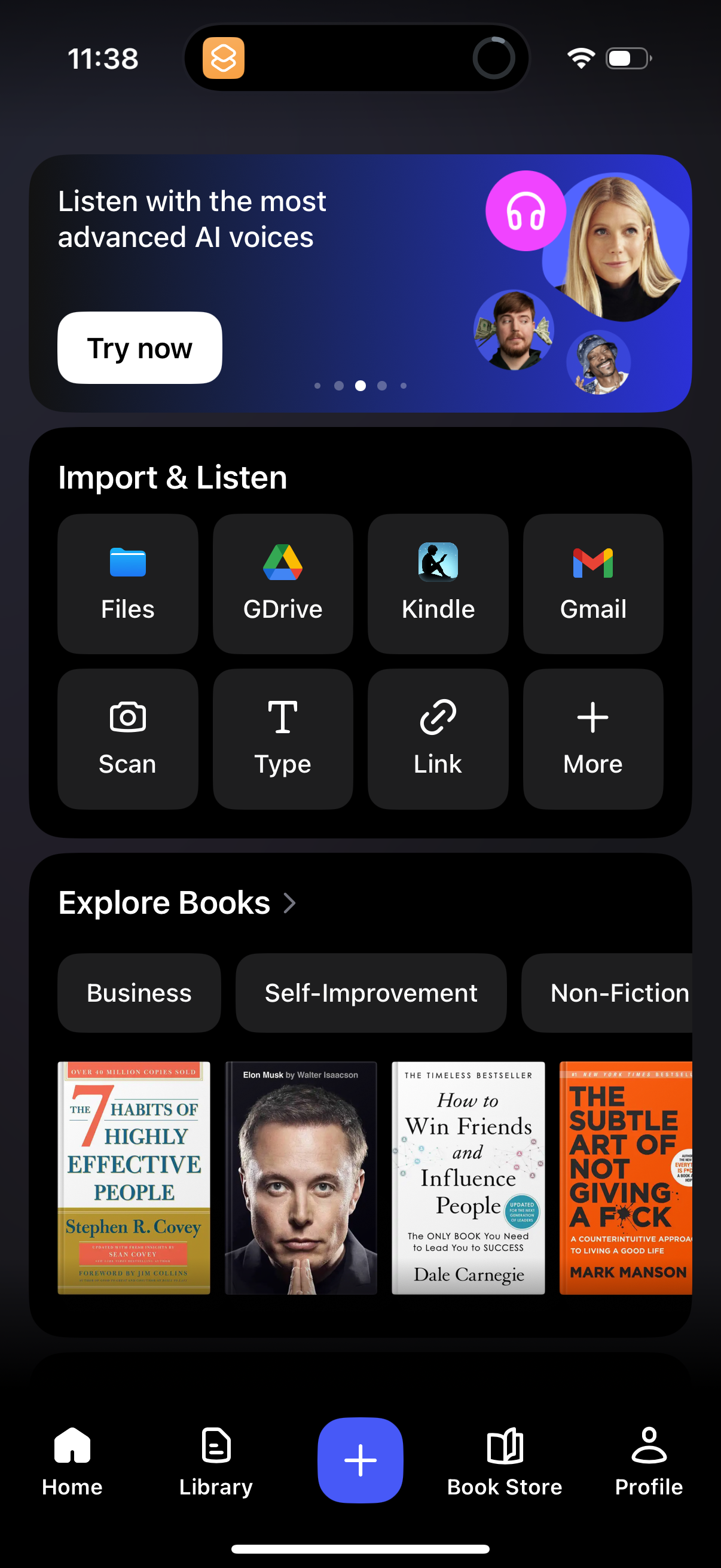
Task: Tap the Try now button
Action: point(139,347)
